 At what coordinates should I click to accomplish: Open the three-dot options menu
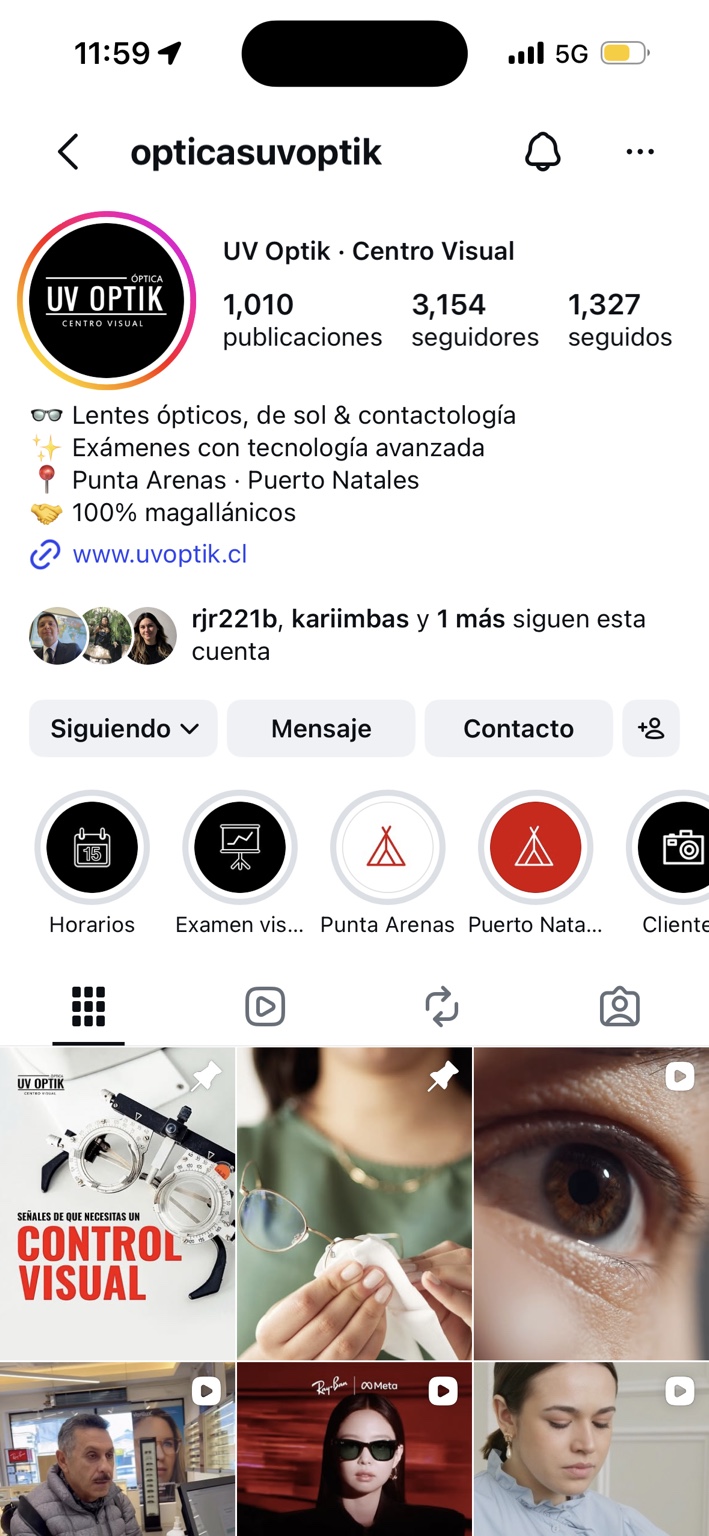[x=640, y=152]
